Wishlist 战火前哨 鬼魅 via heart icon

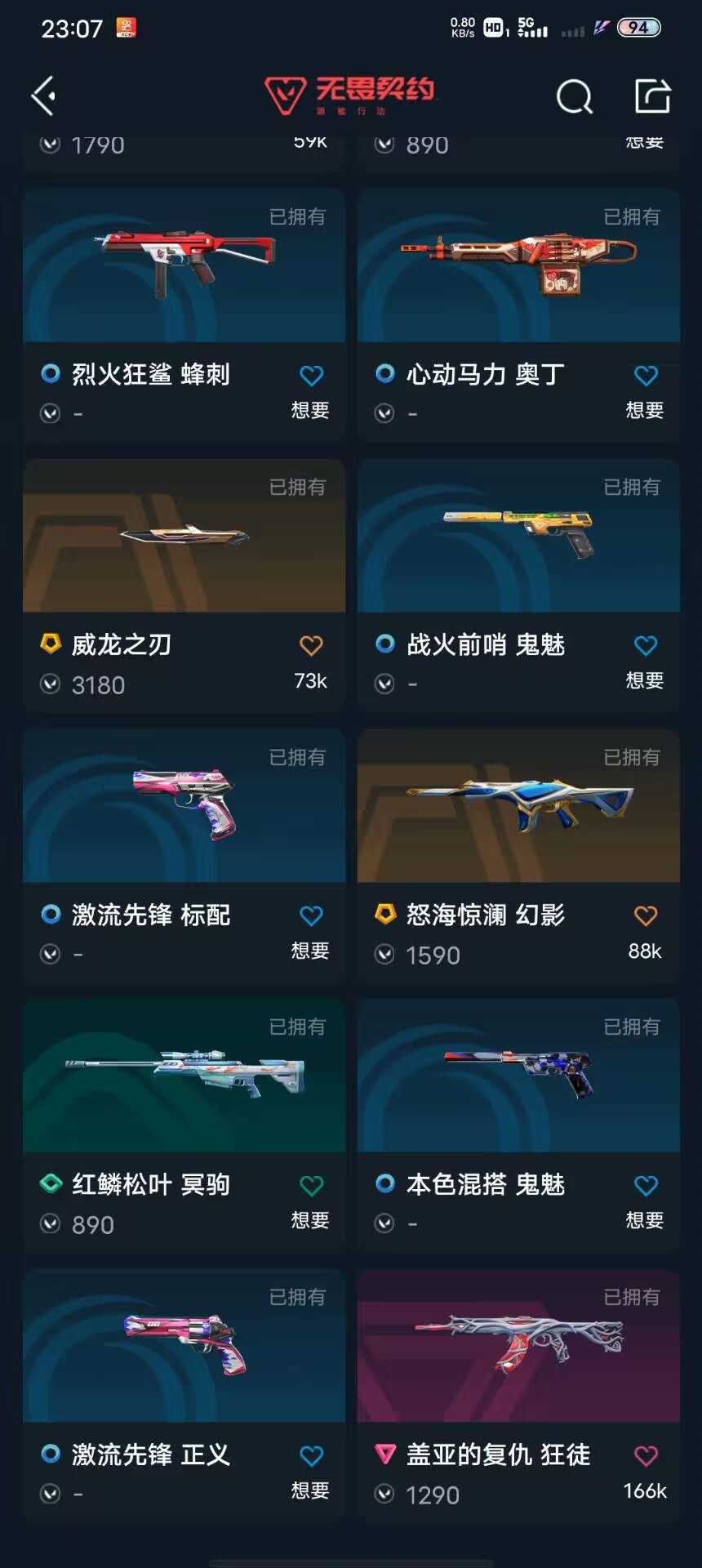[646, 646]
